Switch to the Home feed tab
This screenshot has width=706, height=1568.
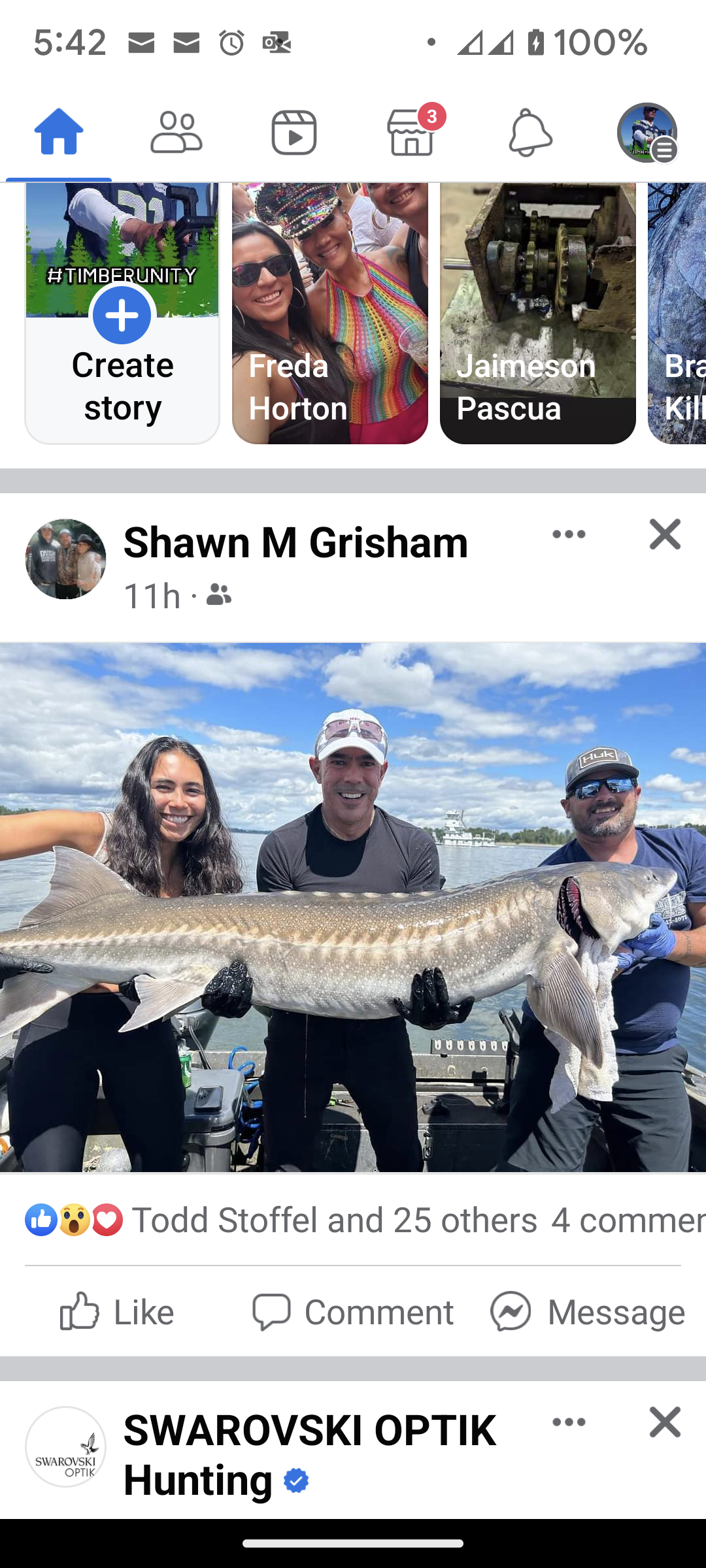click(59, 133)
